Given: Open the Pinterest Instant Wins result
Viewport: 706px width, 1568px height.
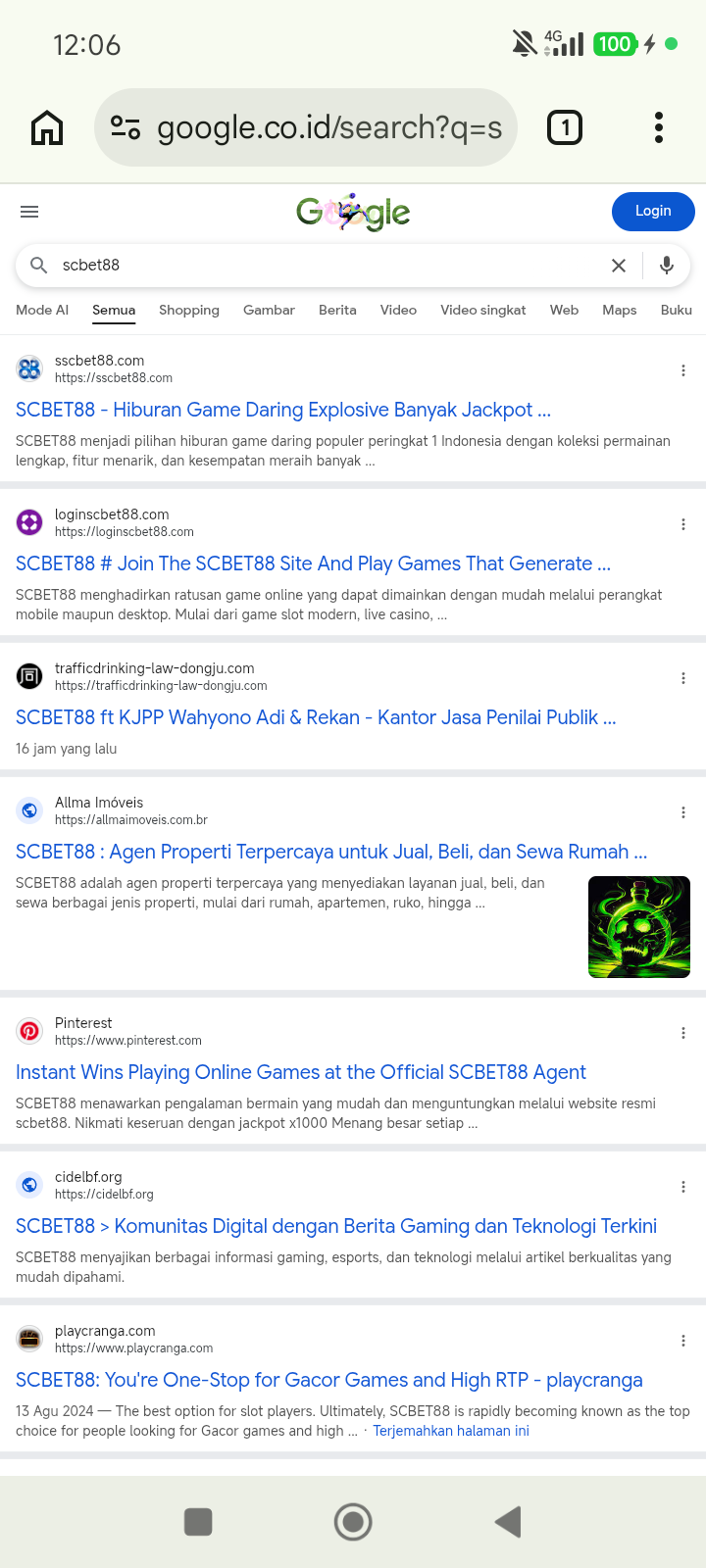Looking at the screenshot, I should tap(301, 1072).
